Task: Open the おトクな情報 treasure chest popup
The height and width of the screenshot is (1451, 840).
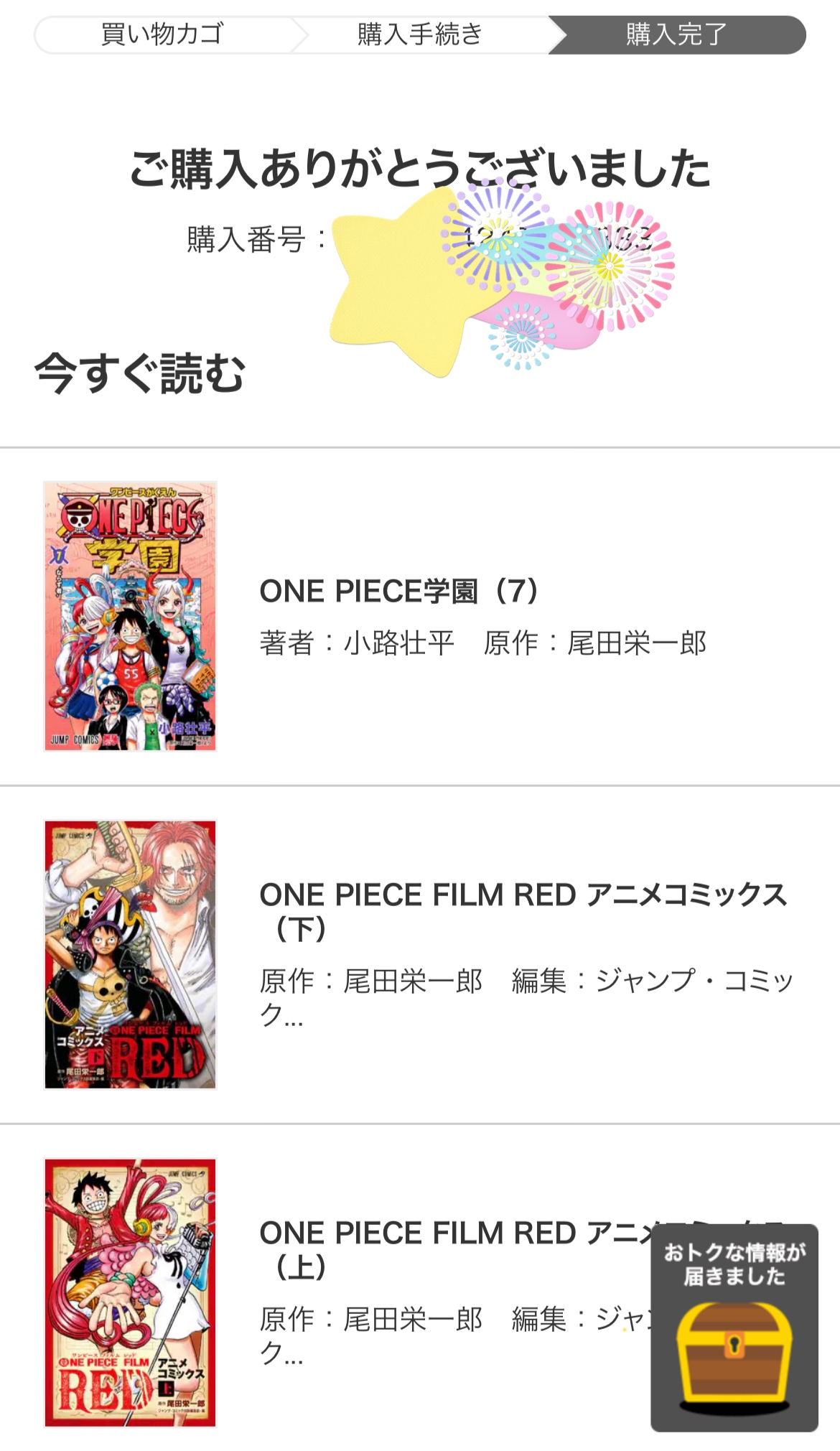Action: [734, 1327]
